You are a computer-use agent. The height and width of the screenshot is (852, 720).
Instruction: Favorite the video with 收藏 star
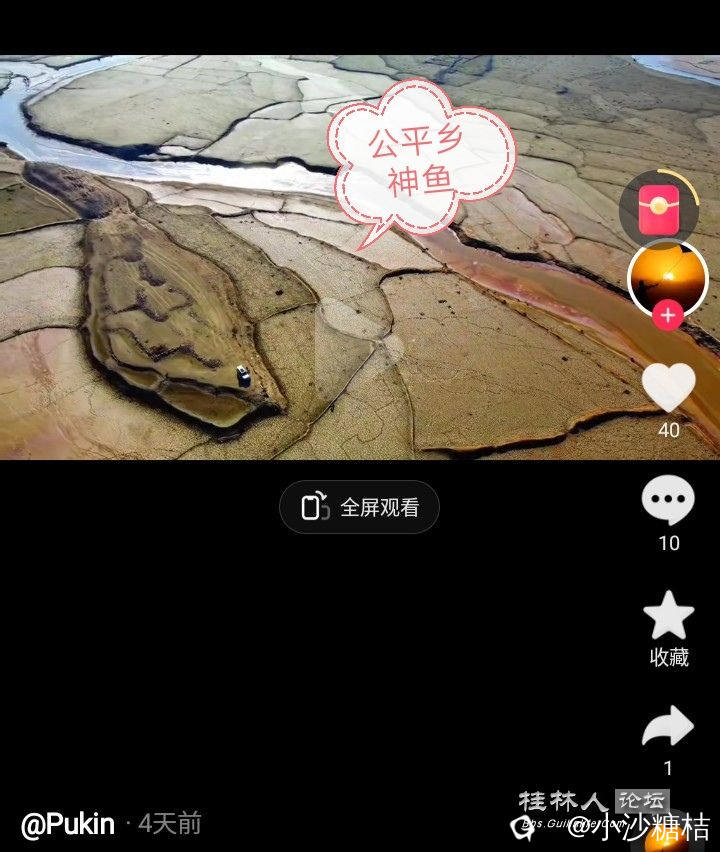pyautogui.click(x=668, y=616)
